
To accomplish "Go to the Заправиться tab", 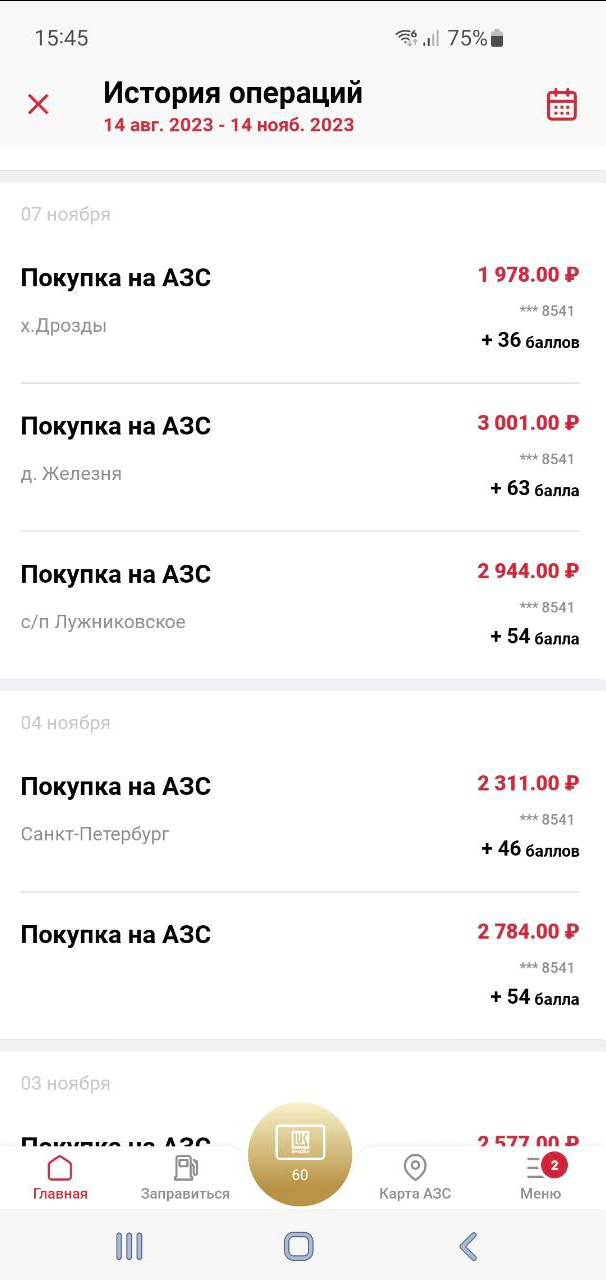I will click(185, 1177).
